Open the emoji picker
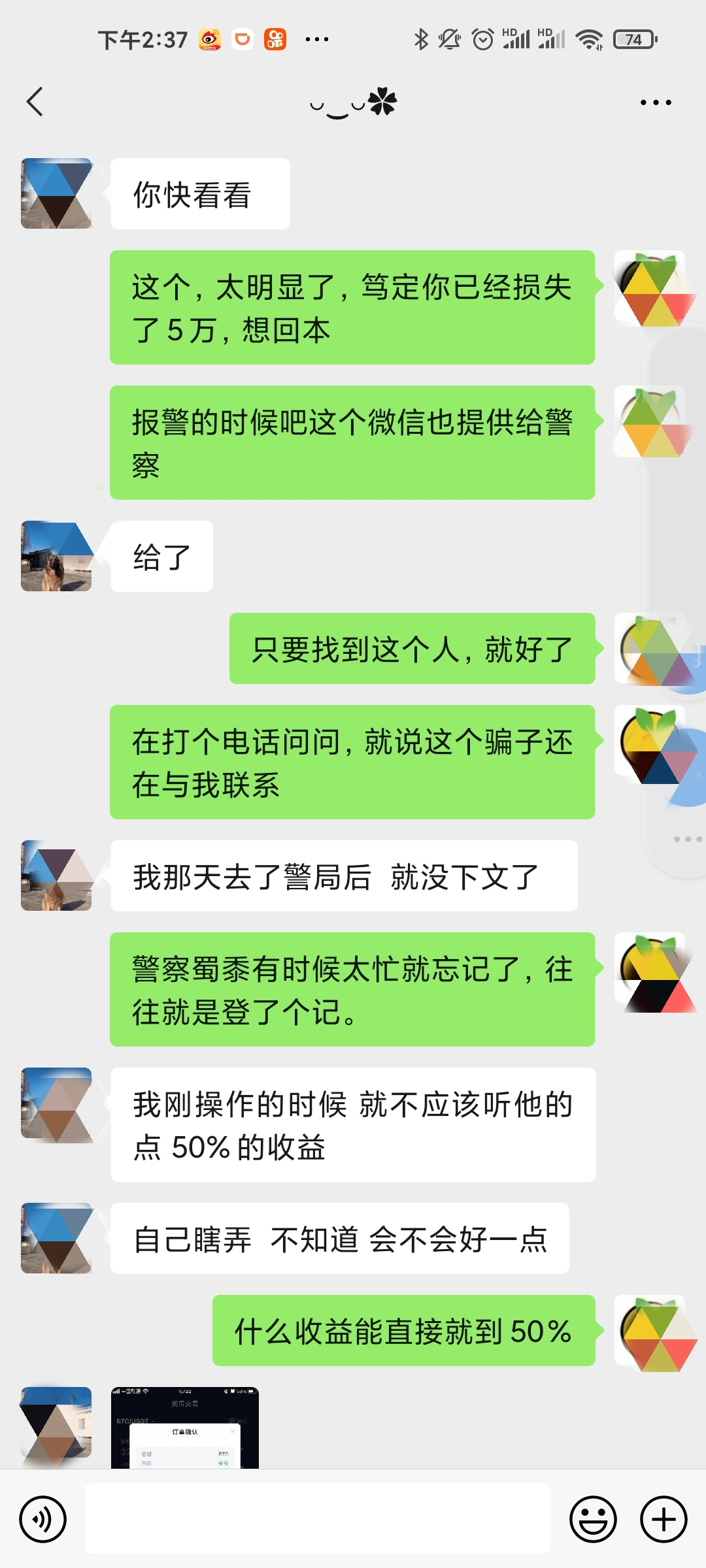The height and width of the screenshot is (1568, 706). click(594, 1518)
